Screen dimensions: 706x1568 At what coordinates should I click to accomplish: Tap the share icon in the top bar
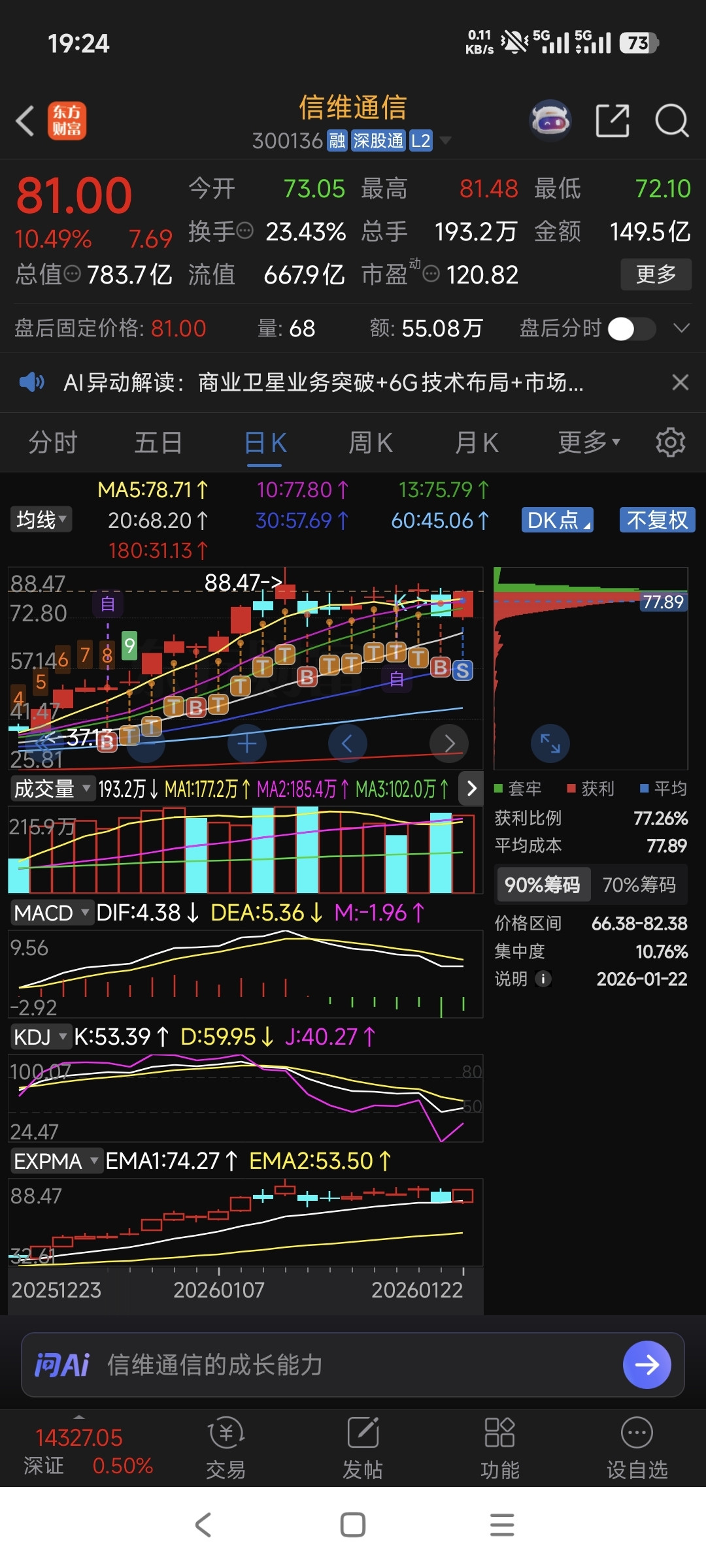(x=612, y=120)
